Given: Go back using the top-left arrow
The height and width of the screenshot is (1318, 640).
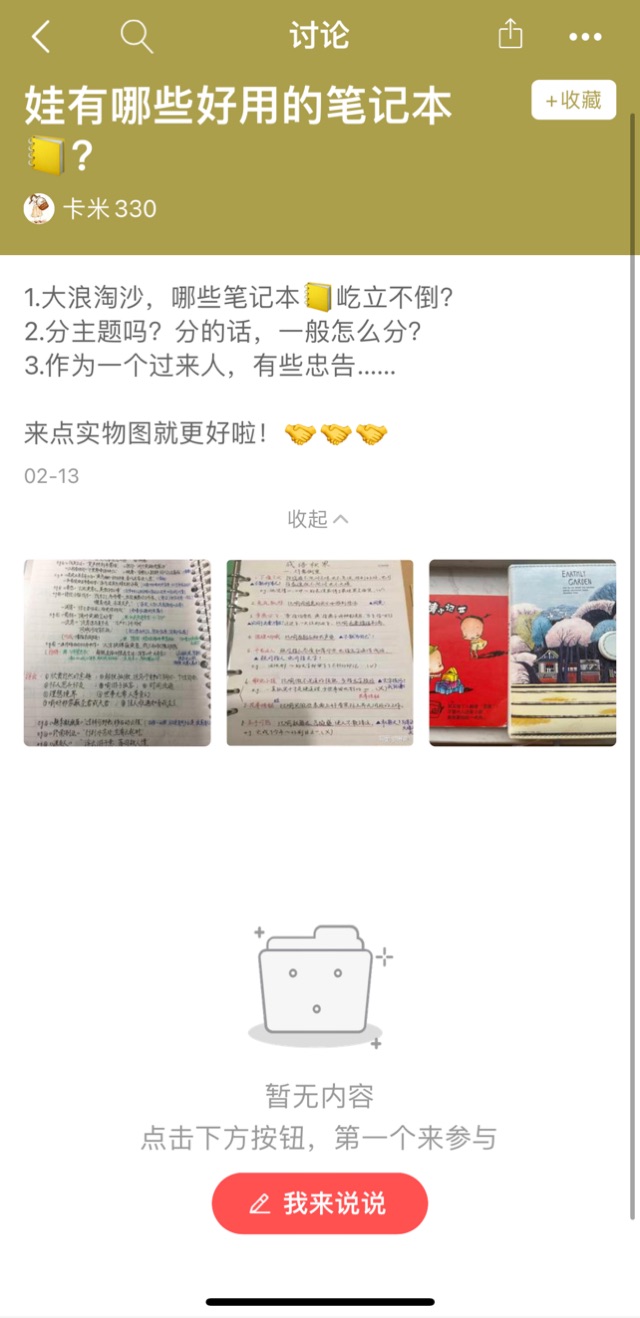Looking at the screenshot, I should pos(40,37).
